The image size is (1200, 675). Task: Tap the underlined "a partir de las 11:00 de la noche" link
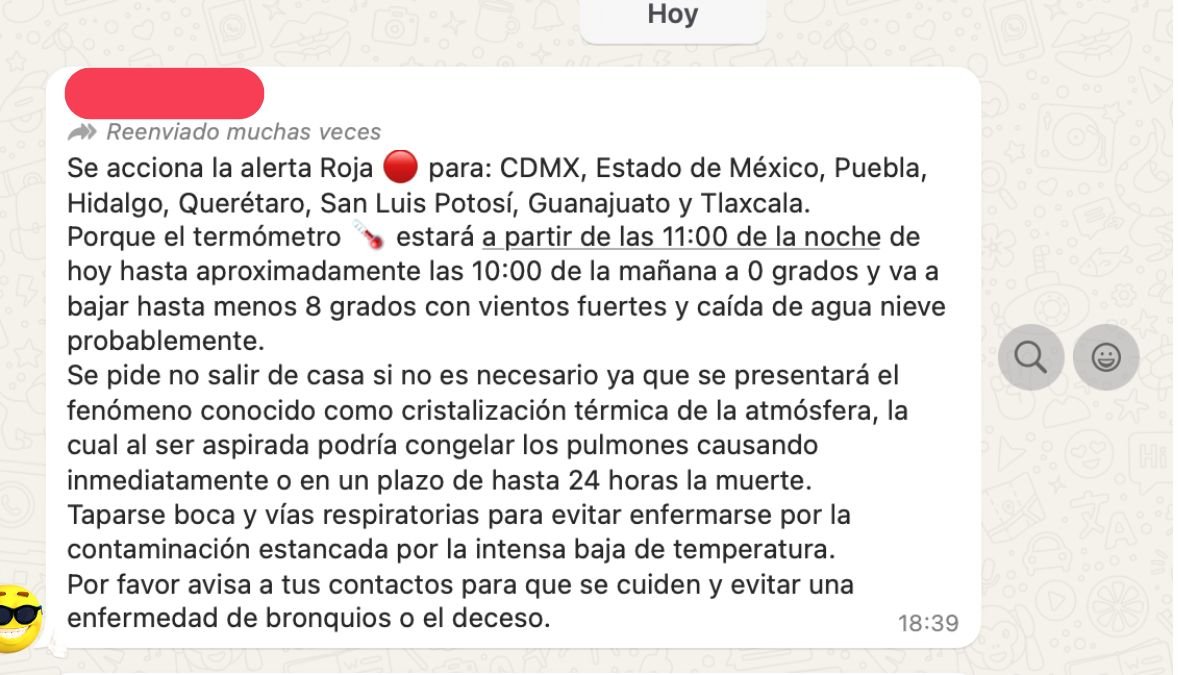tap(680, 238)
